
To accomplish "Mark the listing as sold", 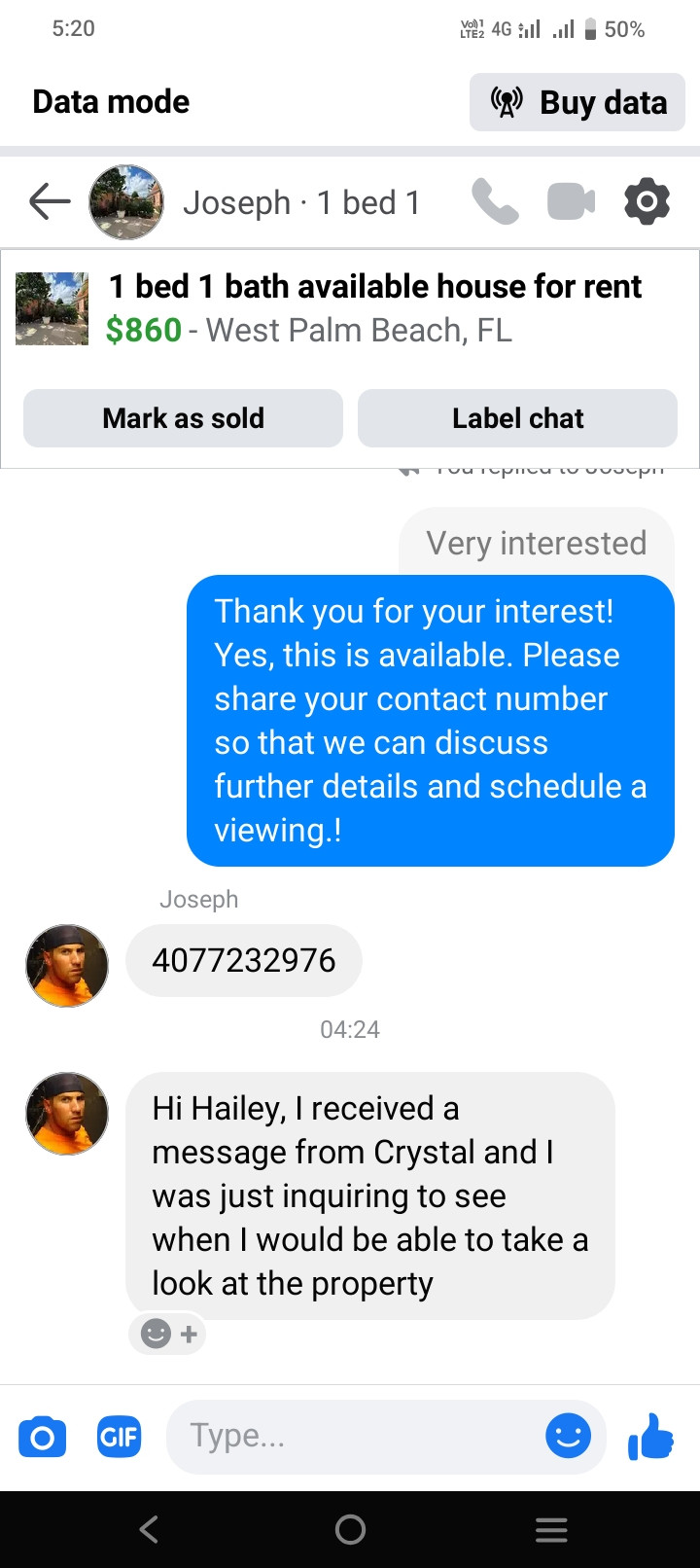I will [x=183, y=418].
